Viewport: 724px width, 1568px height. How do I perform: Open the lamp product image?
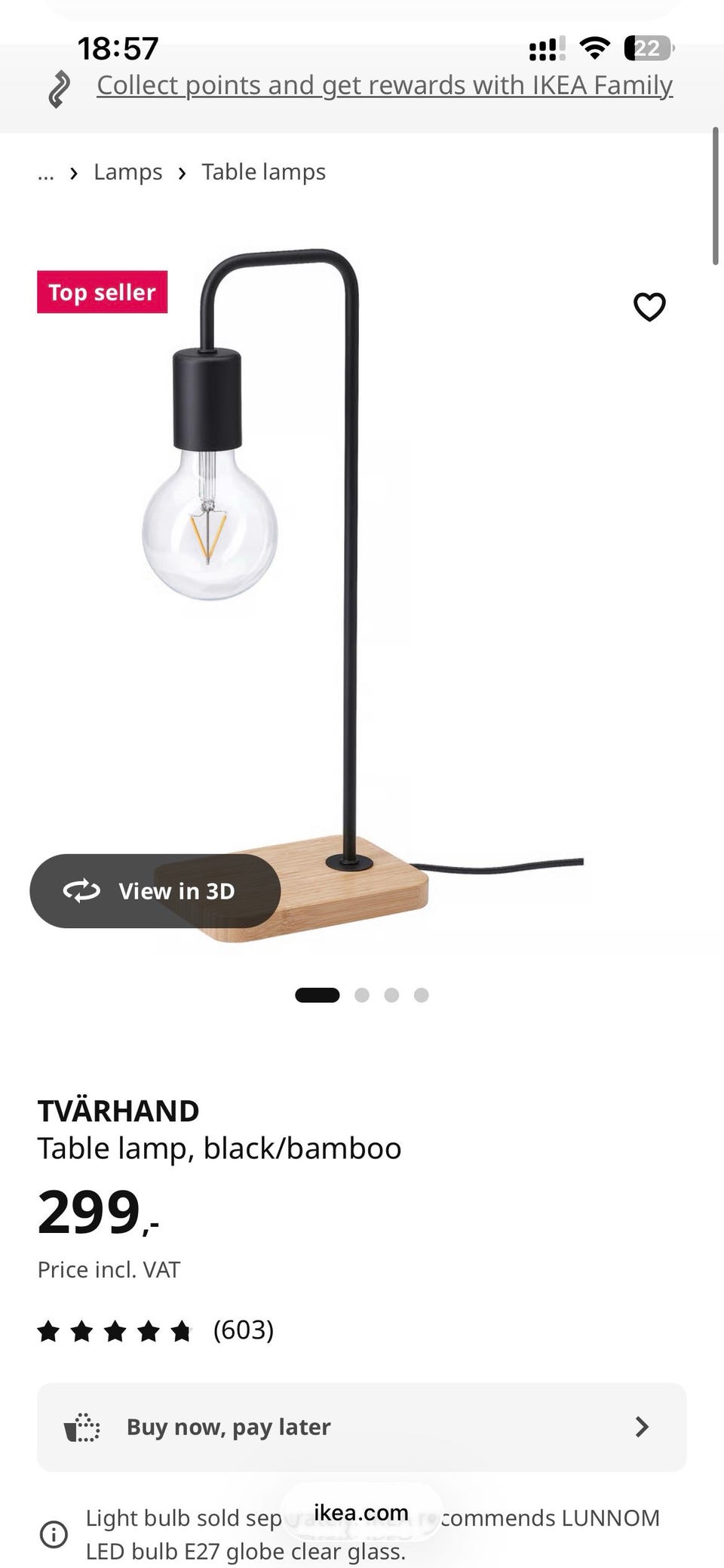(362, 596)
